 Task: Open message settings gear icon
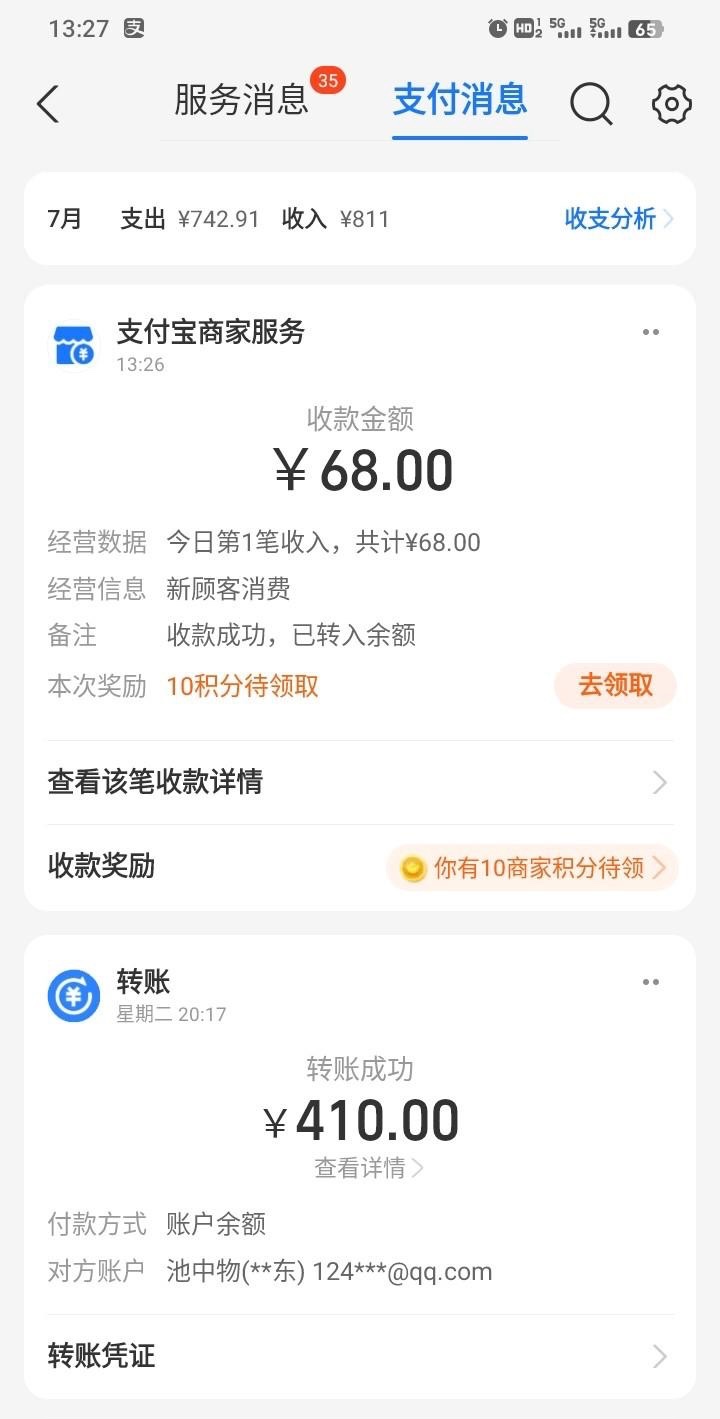coord(672,103)
